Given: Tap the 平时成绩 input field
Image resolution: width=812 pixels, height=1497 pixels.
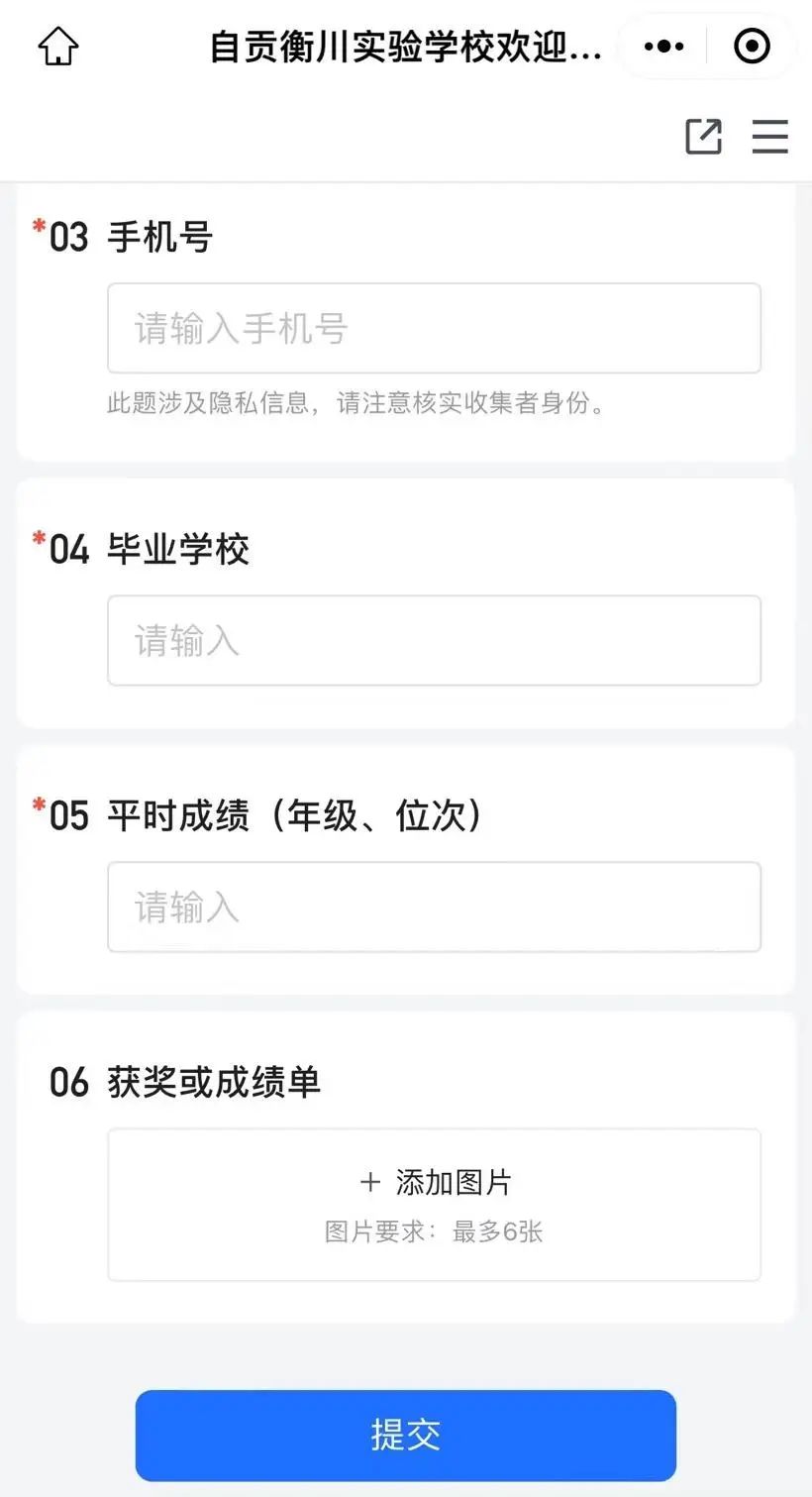Looking at the screenshot, I should pyautogui.click(x=434, y=907).
